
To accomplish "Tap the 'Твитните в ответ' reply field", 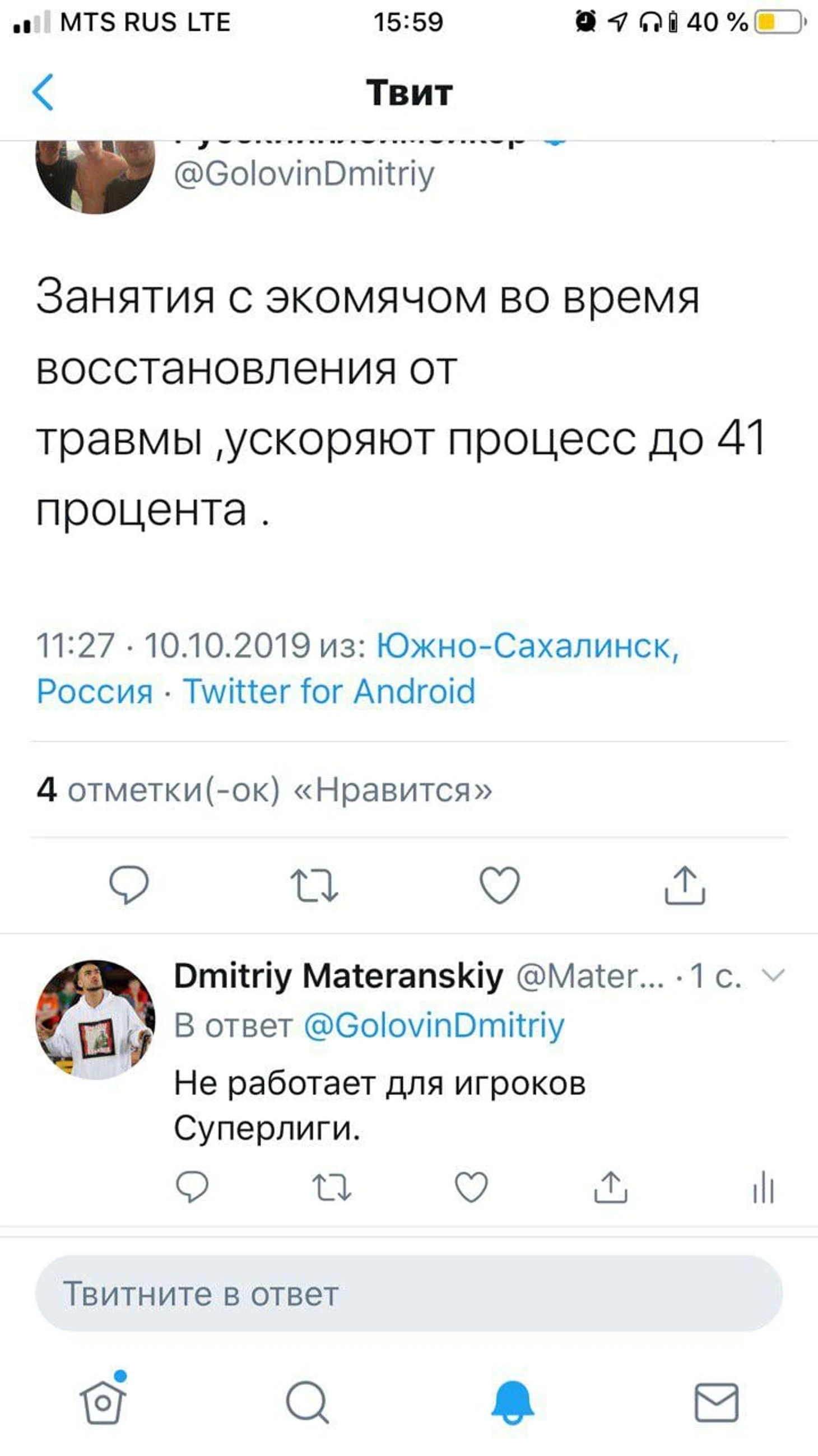I will [x=408, y=1294].
